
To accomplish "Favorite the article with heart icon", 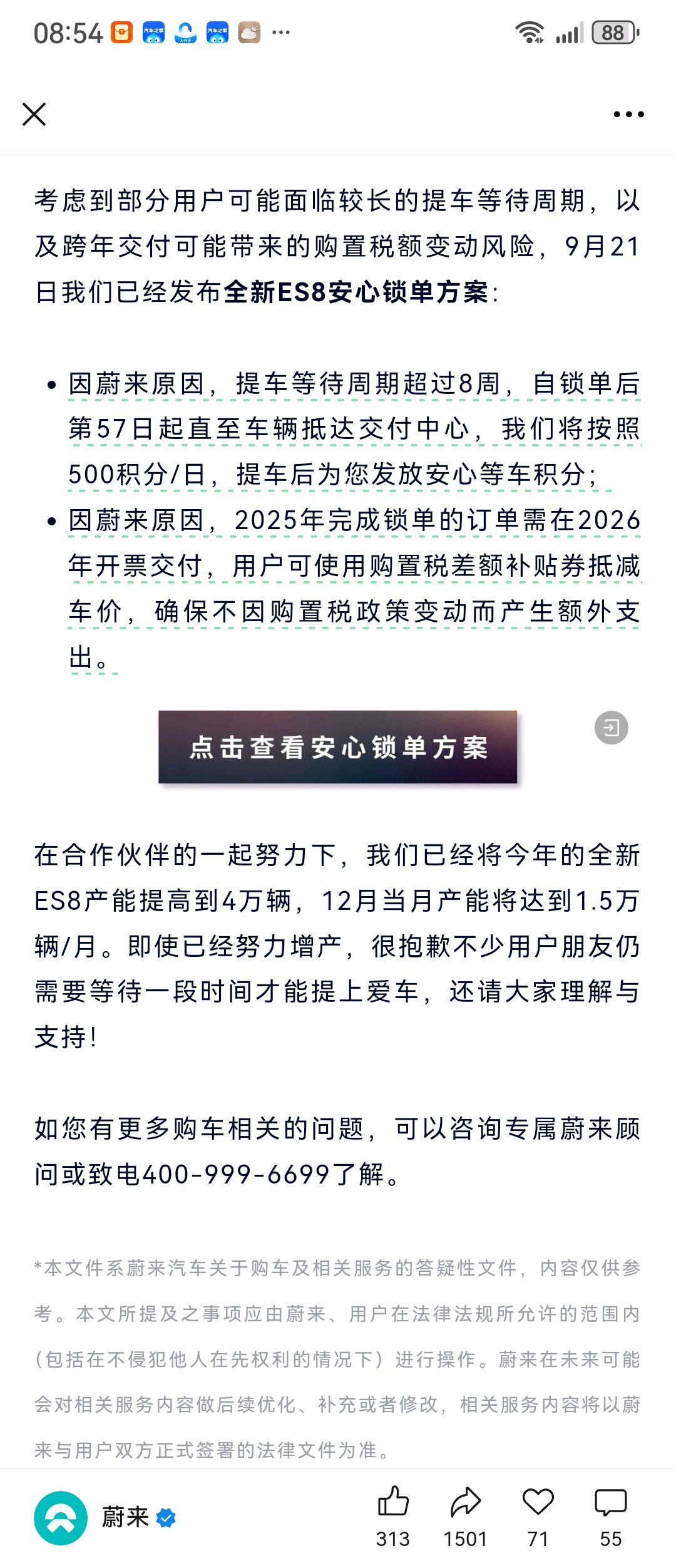I will (x=538, y=1503).
